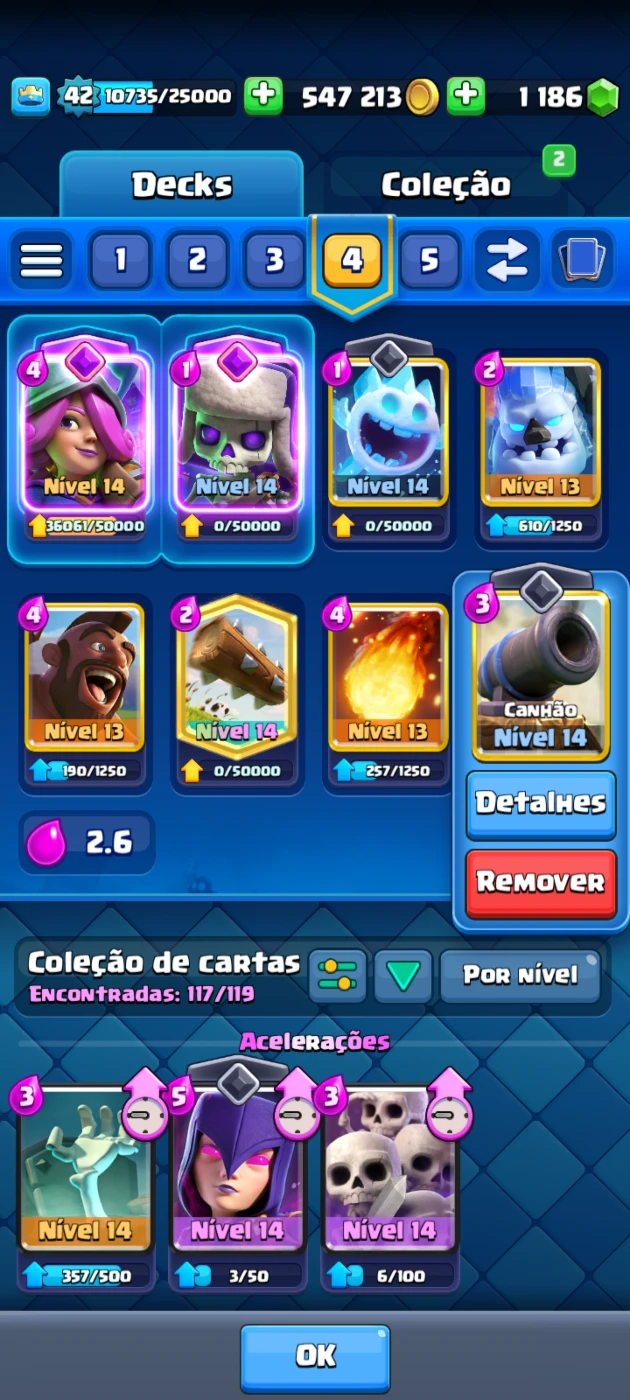Image resolution: width=630 pixels, height=1400 pixels.
Task: Switch to the Coleção tab
Action: pyautogui.click(x=445, y=185)
